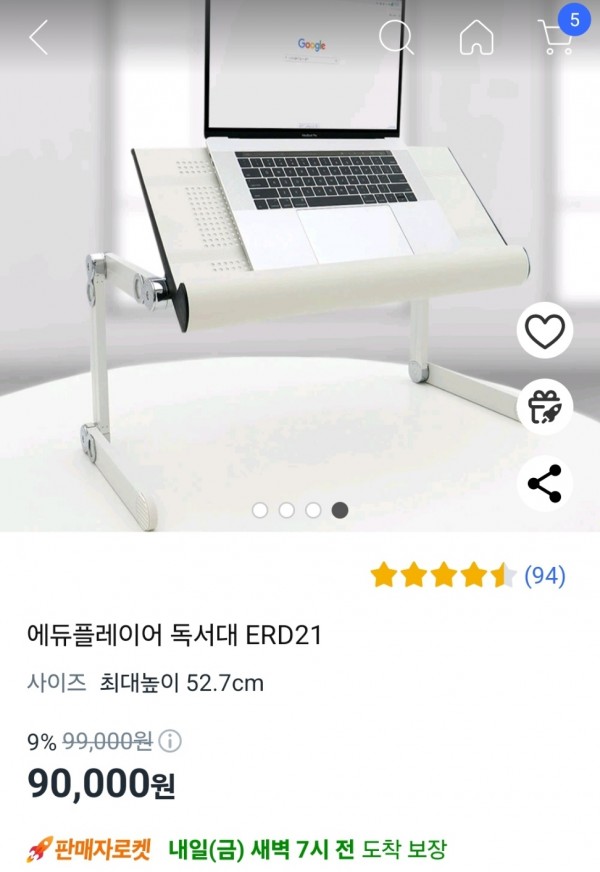Show price info next to 99,000원

[171, 741]
